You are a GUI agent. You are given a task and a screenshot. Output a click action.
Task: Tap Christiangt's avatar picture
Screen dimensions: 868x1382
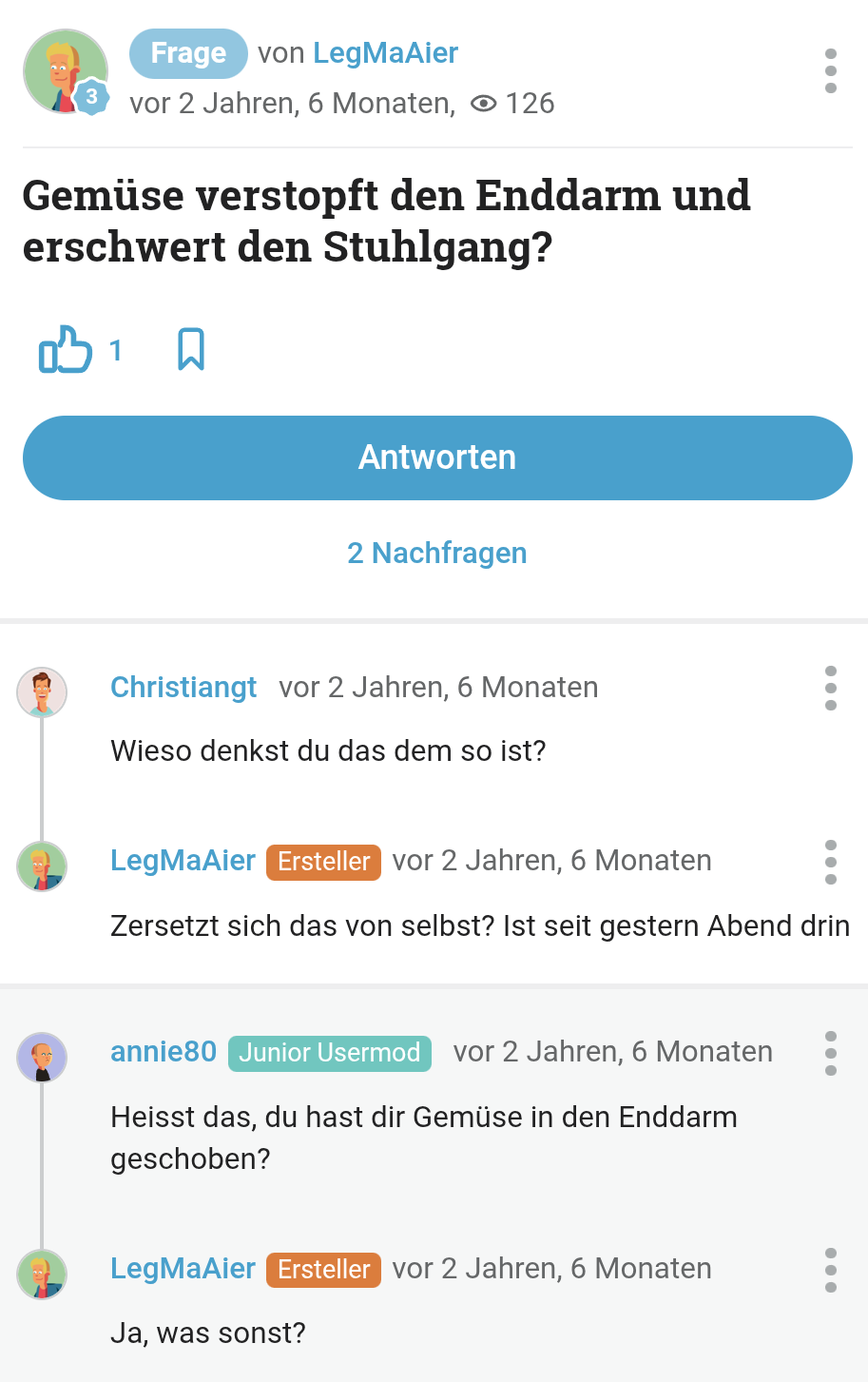[42, 691]
